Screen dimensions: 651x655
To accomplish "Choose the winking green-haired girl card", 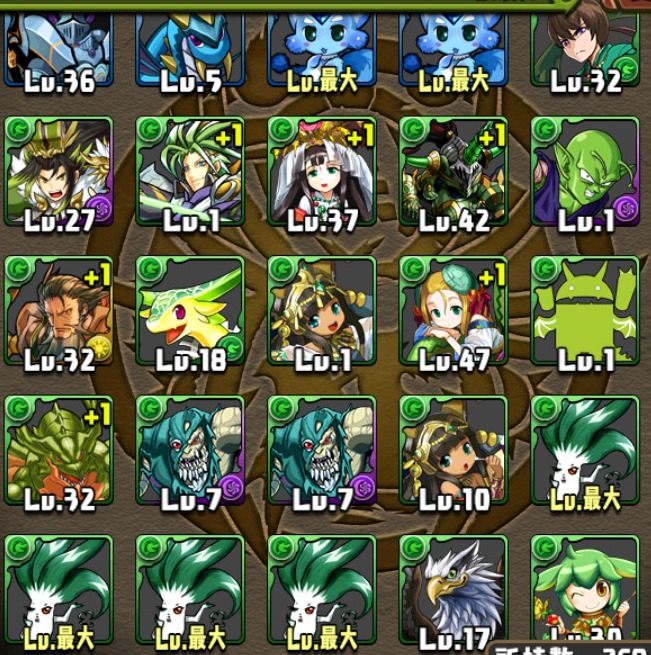I will tap(585, 590).
